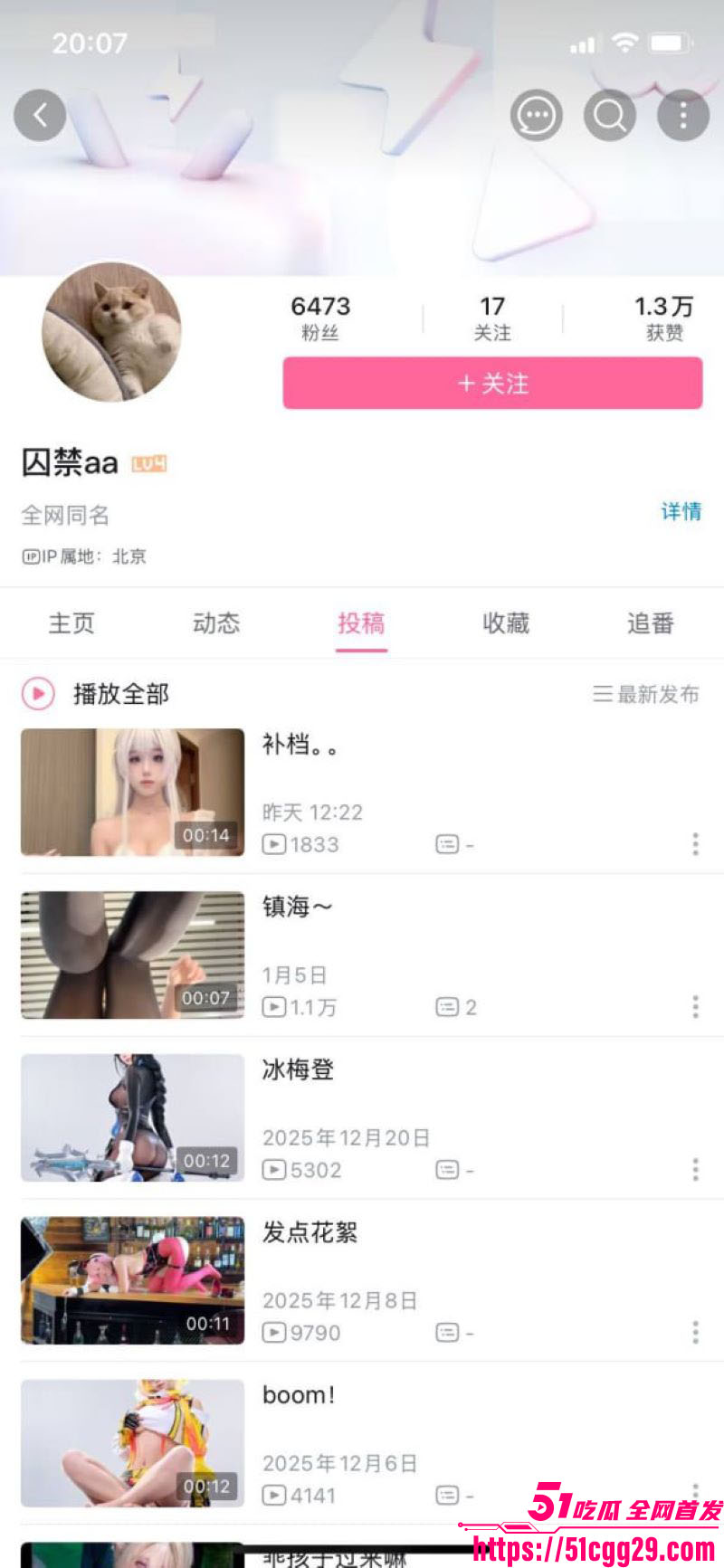
Task: Open the message chat icon
Action: pos(536,115)
